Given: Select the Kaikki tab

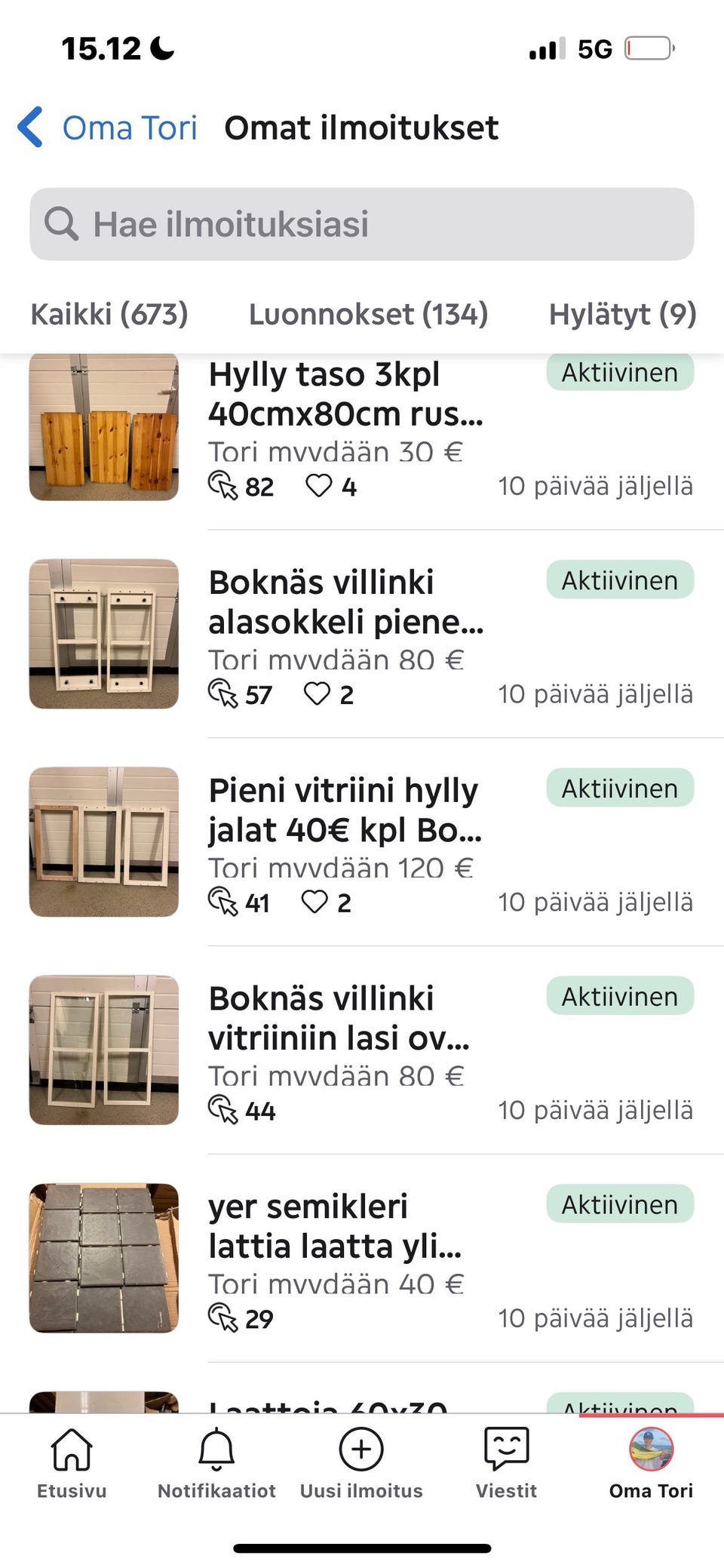Looking at the screenshot, I should pyautogui.click(x=110, y=314).
